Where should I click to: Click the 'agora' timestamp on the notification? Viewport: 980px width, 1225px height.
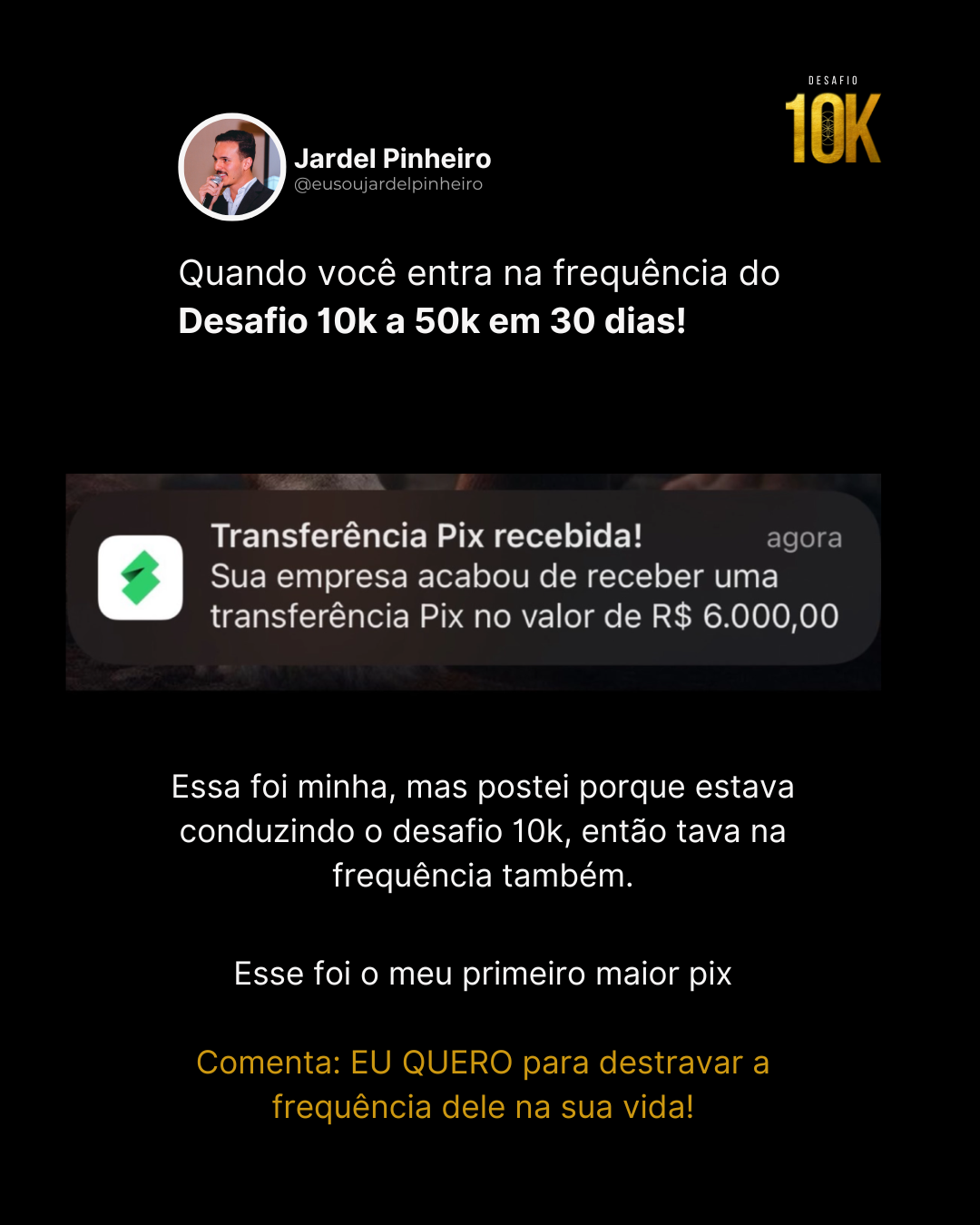click(804, 538)
